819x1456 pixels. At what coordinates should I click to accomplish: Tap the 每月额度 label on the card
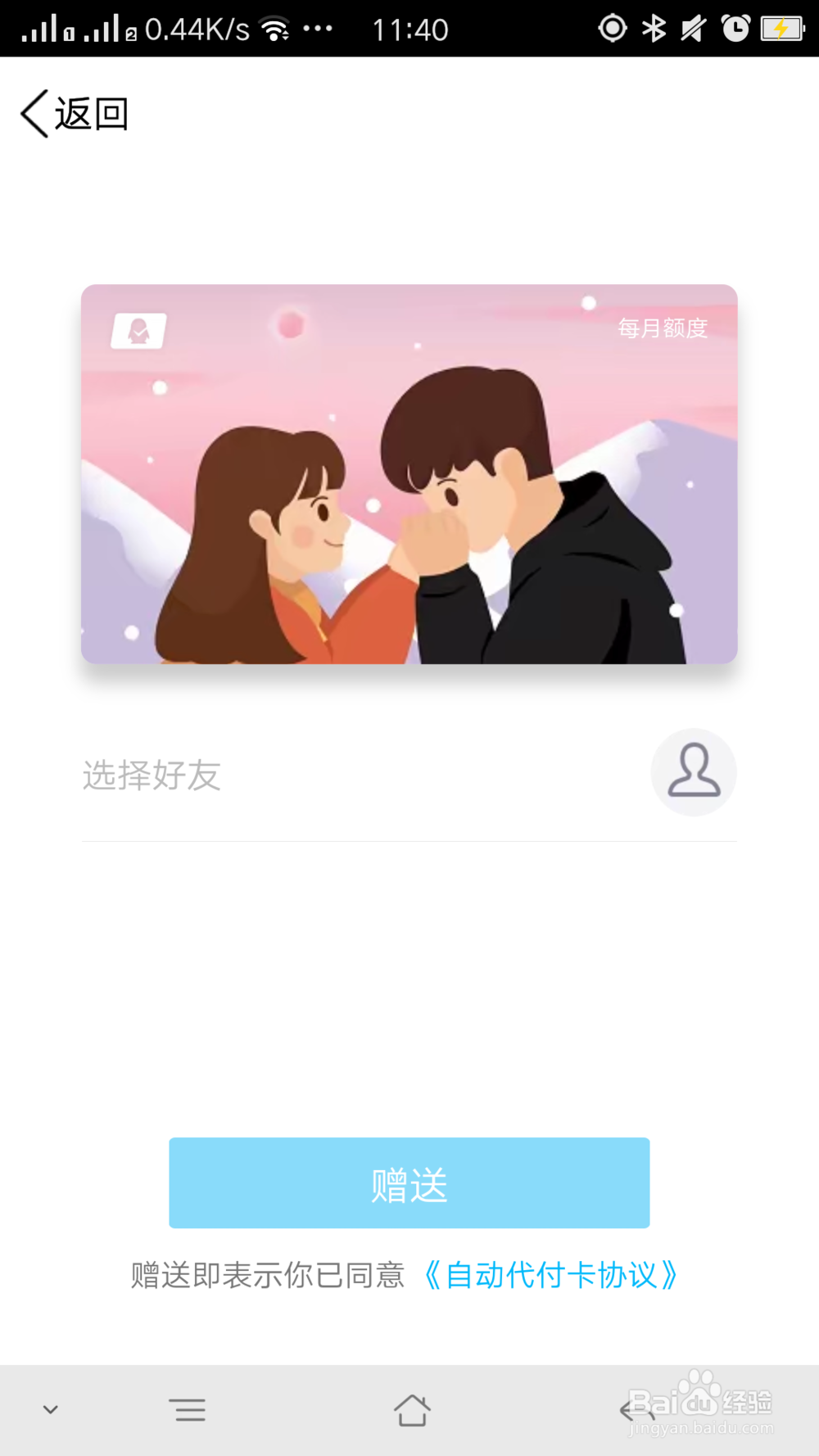point(665,329)
